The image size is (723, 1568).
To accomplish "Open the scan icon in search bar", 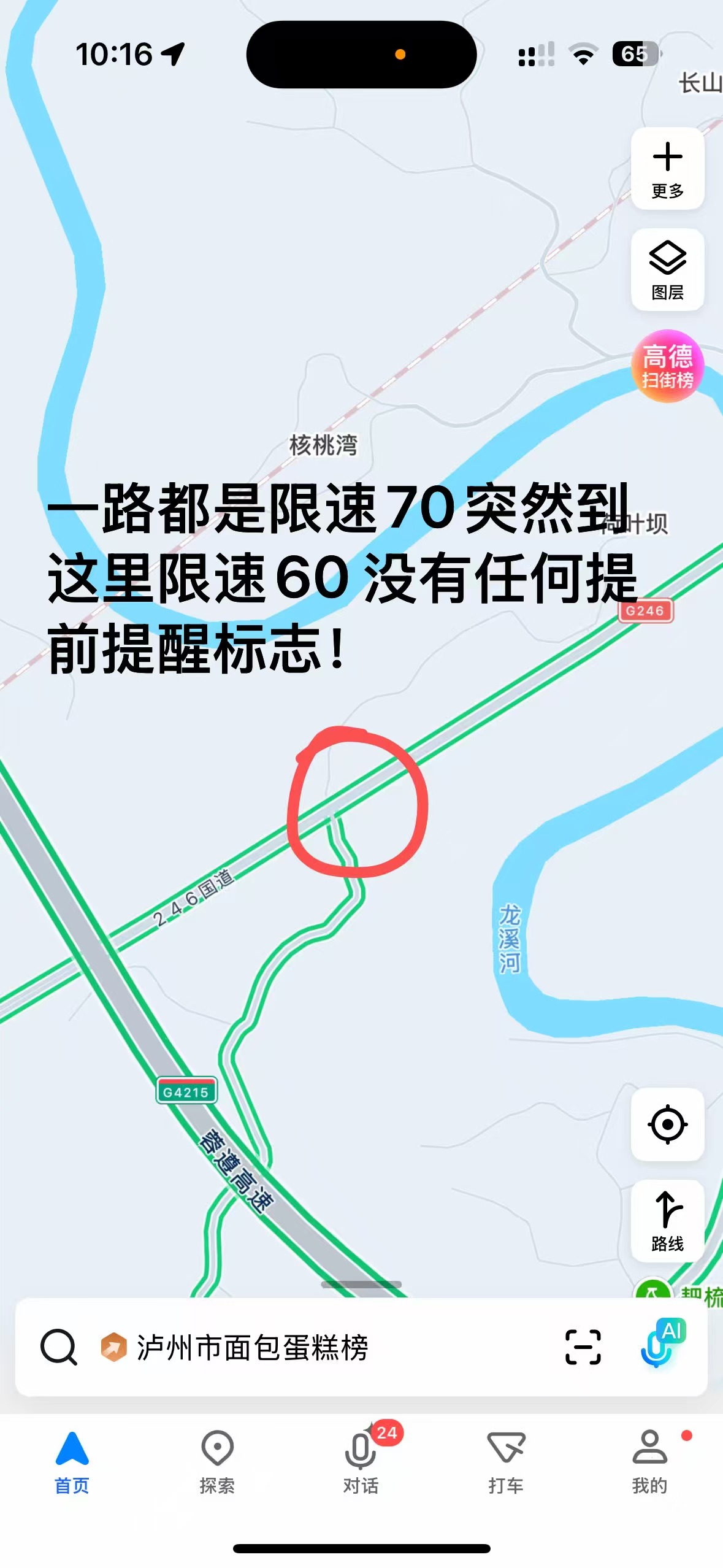I will [582, 1347].
